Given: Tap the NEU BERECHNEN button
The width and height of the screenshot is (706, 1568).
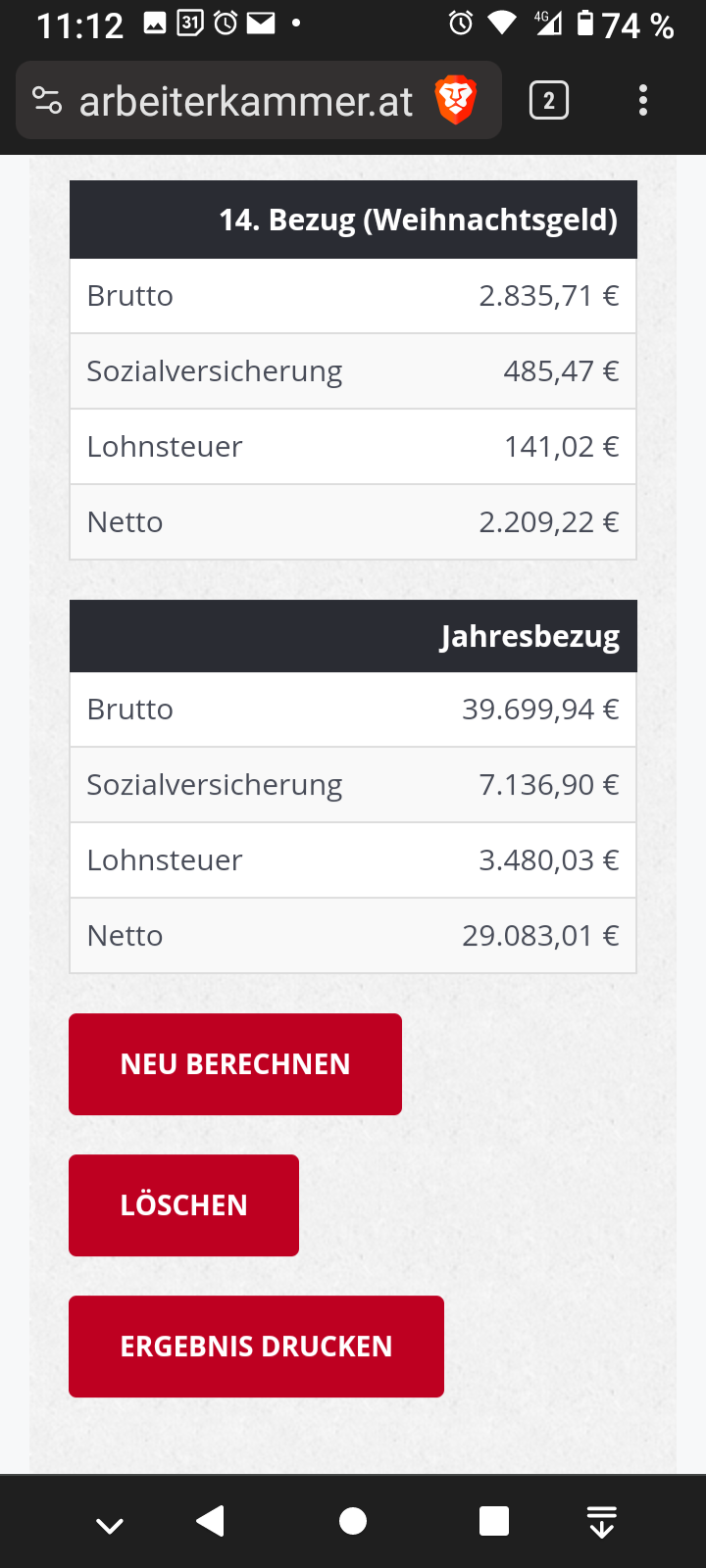Looking at the screenshot, I should [x=235, y=1064].
